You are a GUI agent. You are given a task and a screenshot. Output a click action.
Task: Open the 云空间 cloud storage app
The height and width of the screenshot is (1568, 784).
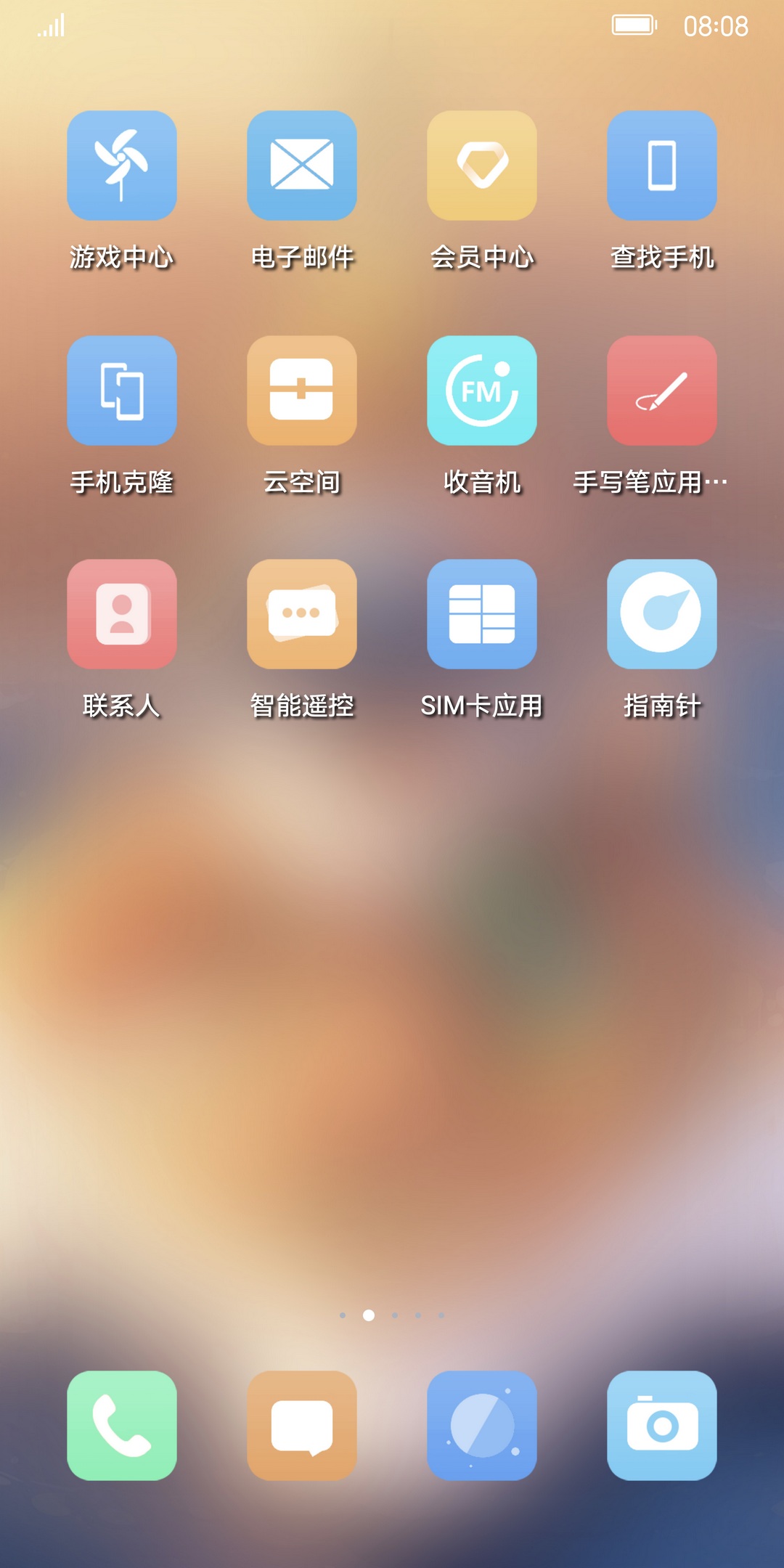coord(301,391)
